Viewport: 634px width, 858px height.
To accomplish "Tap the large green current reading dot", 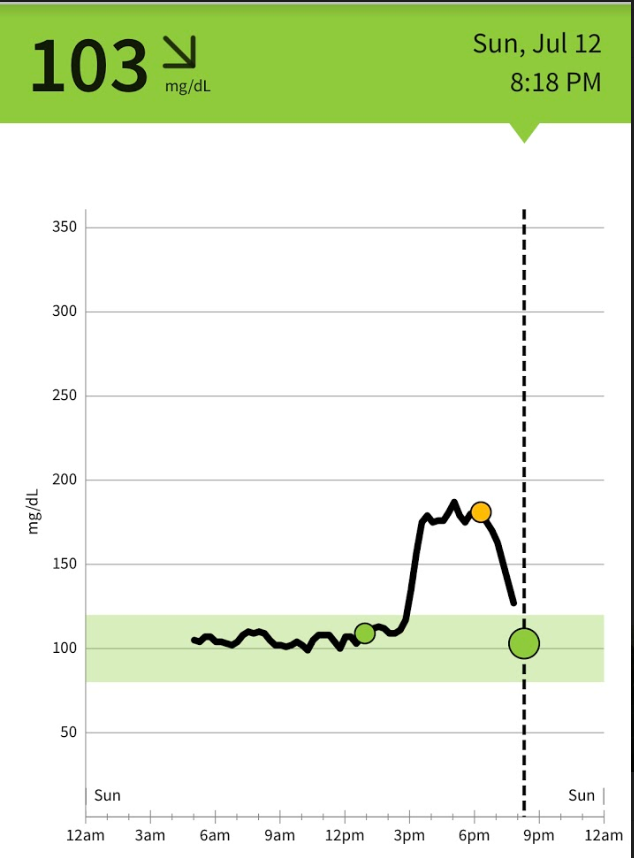I will [524, 644].
